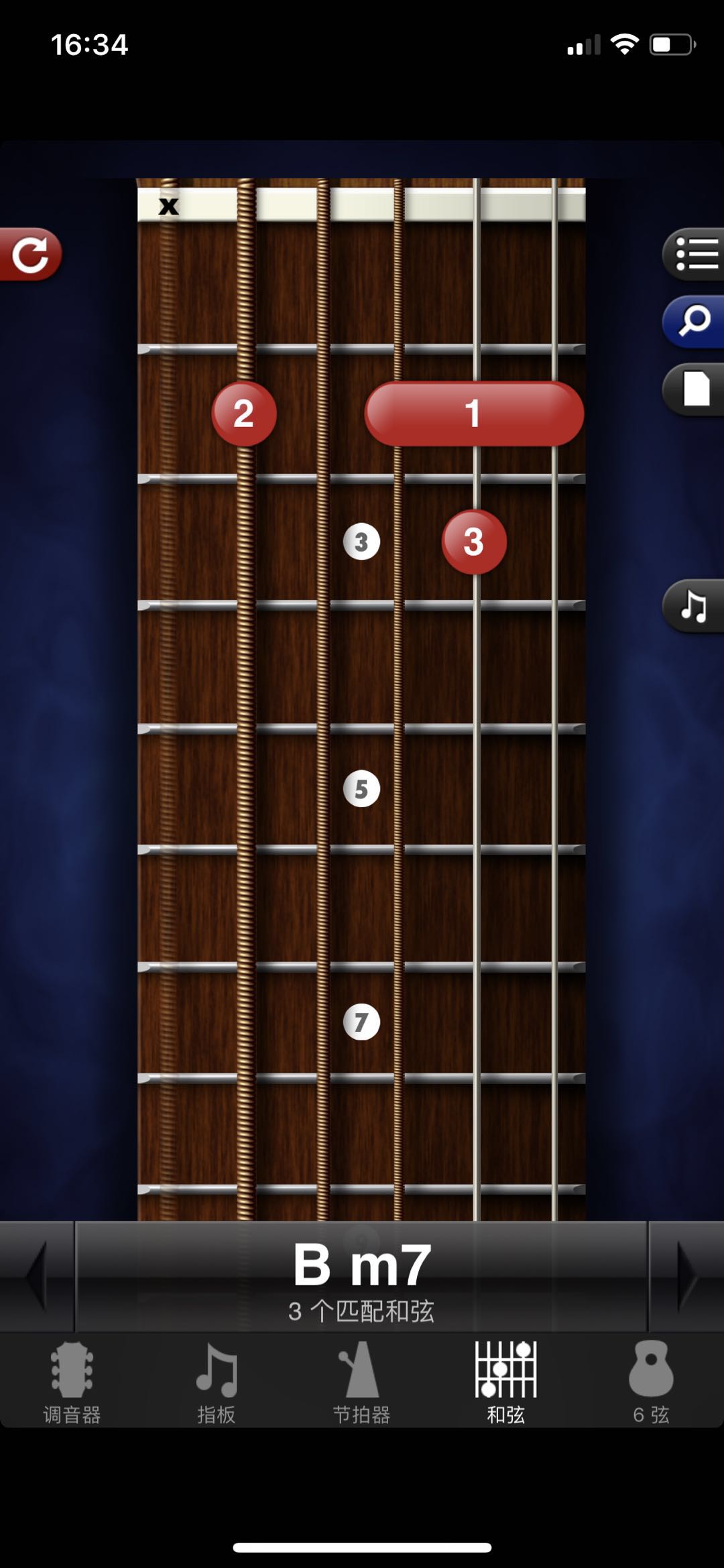The height and width of the screenshot is (1568, 724).
Task: Open the chord list menu
Action: (x=695, y=255)
